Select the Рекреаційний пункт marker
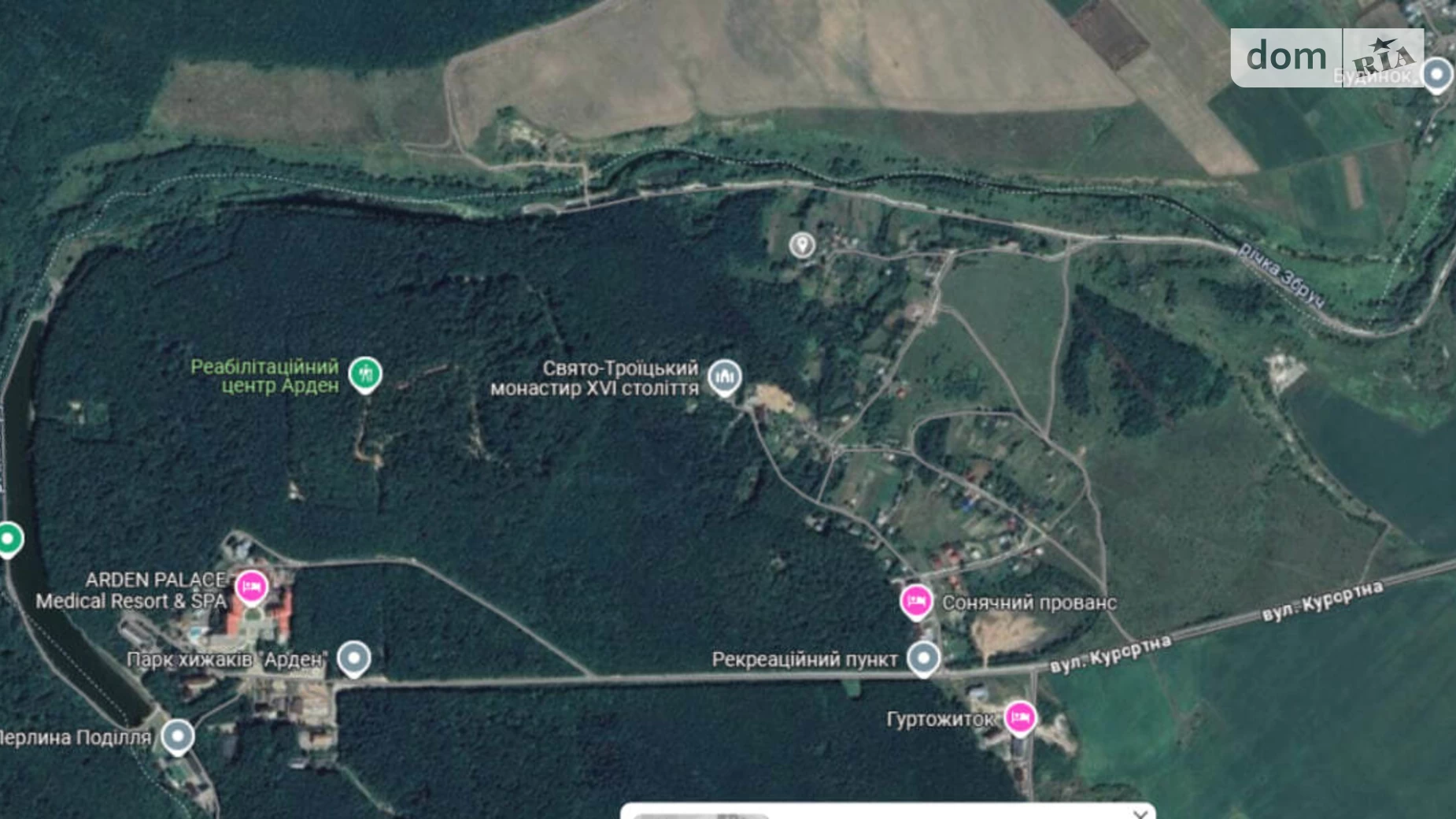Viewport: 1456px width, 819px height. (x=923, y=658)
